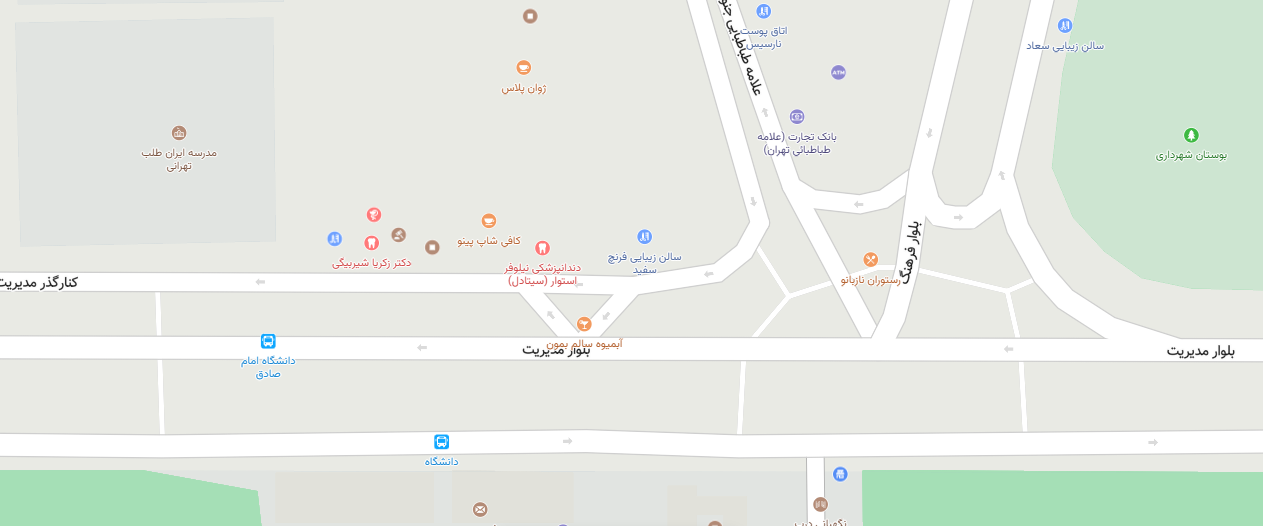Image resolution: width=1263 pixels, height=526 pixels.
Task: Select the مدرسه ایران طلب تهرانی school marker
Action: pos(179,133)
